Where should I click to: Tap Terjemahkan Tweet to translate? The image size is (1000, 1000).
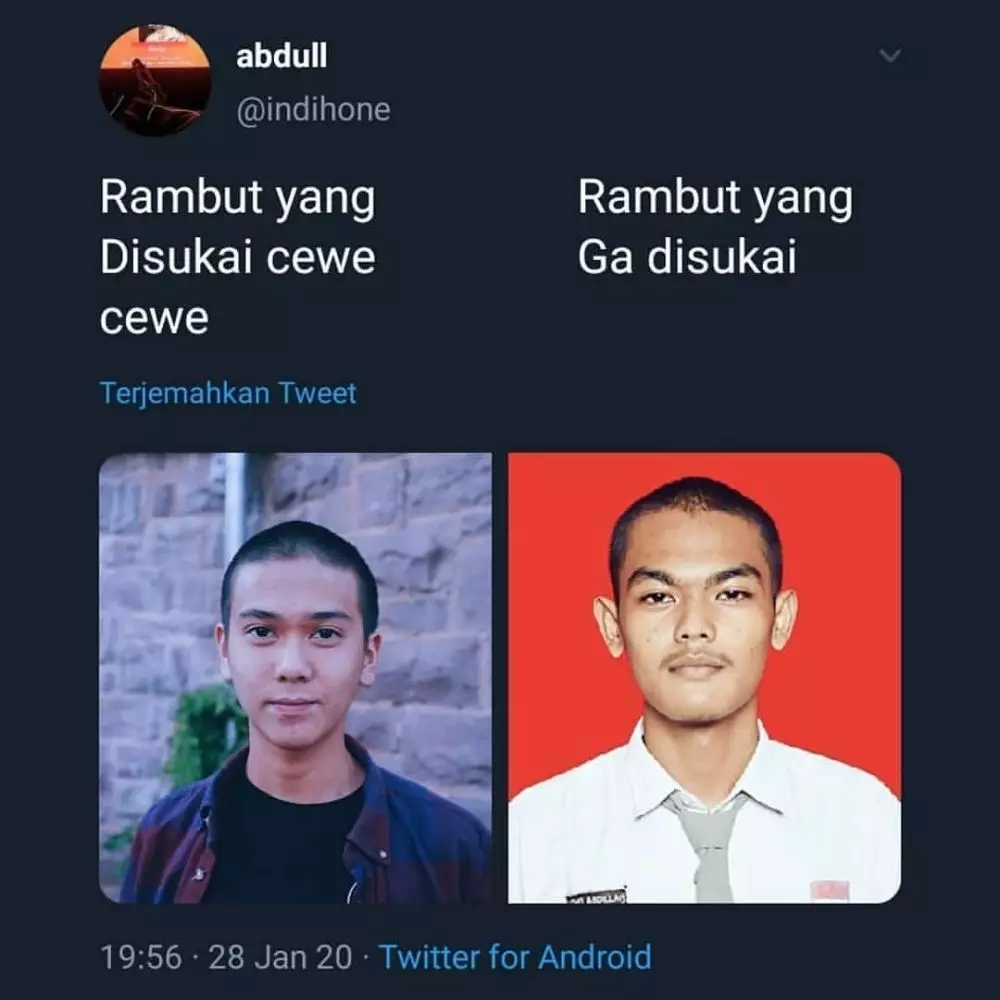[228, 393]
